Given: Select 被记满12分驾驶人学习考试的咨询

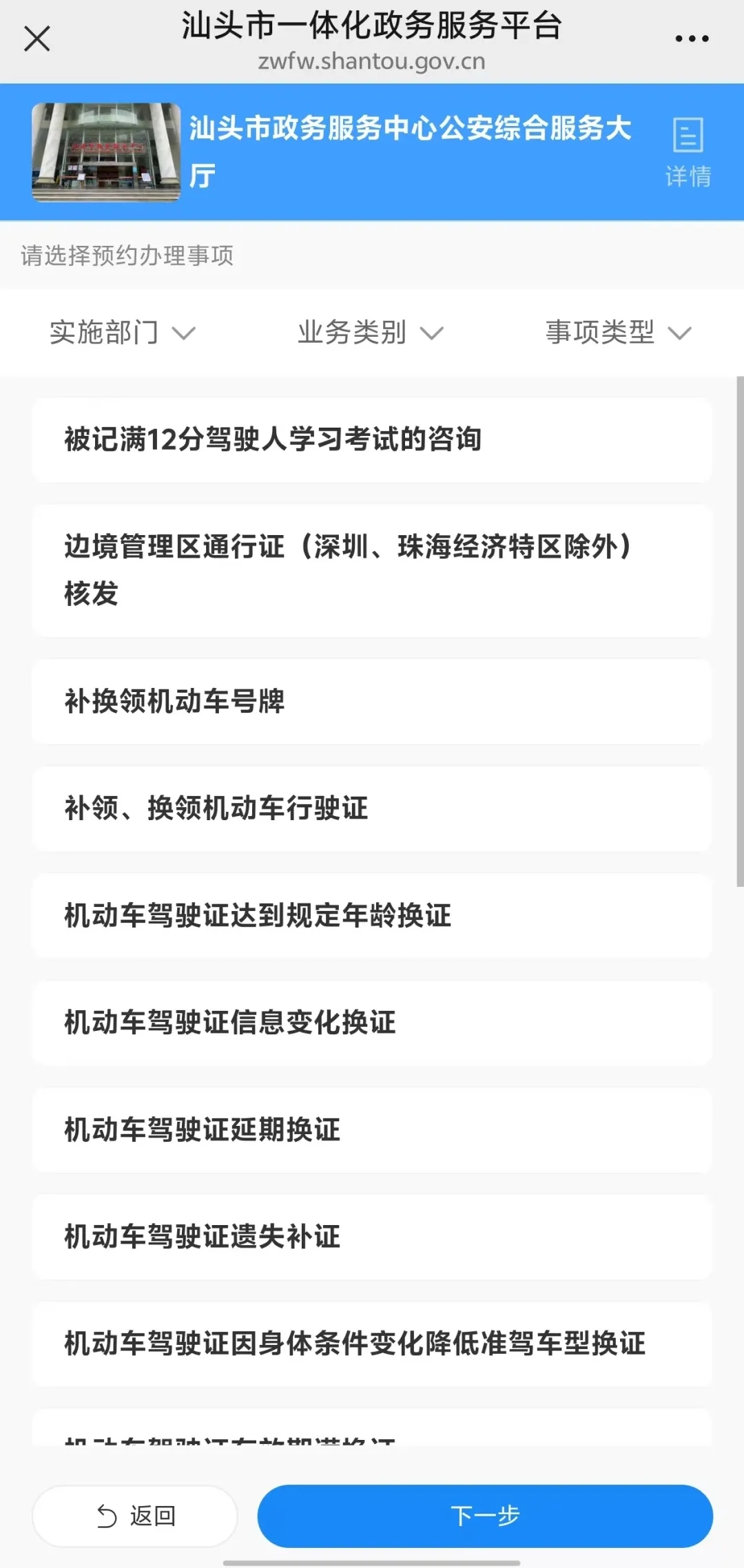Looking at the screenshot, I should tap(372, 439).
